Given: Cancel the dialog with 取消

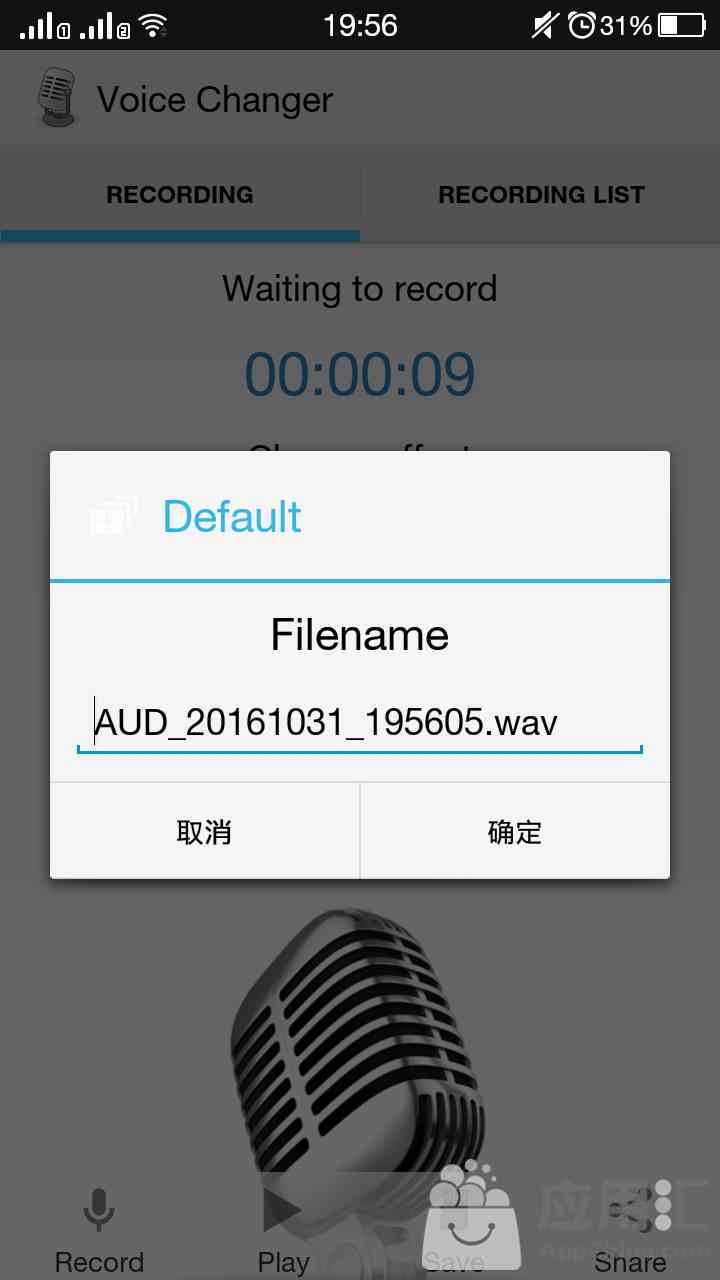Looking at the screenshot, I should 204,832.
